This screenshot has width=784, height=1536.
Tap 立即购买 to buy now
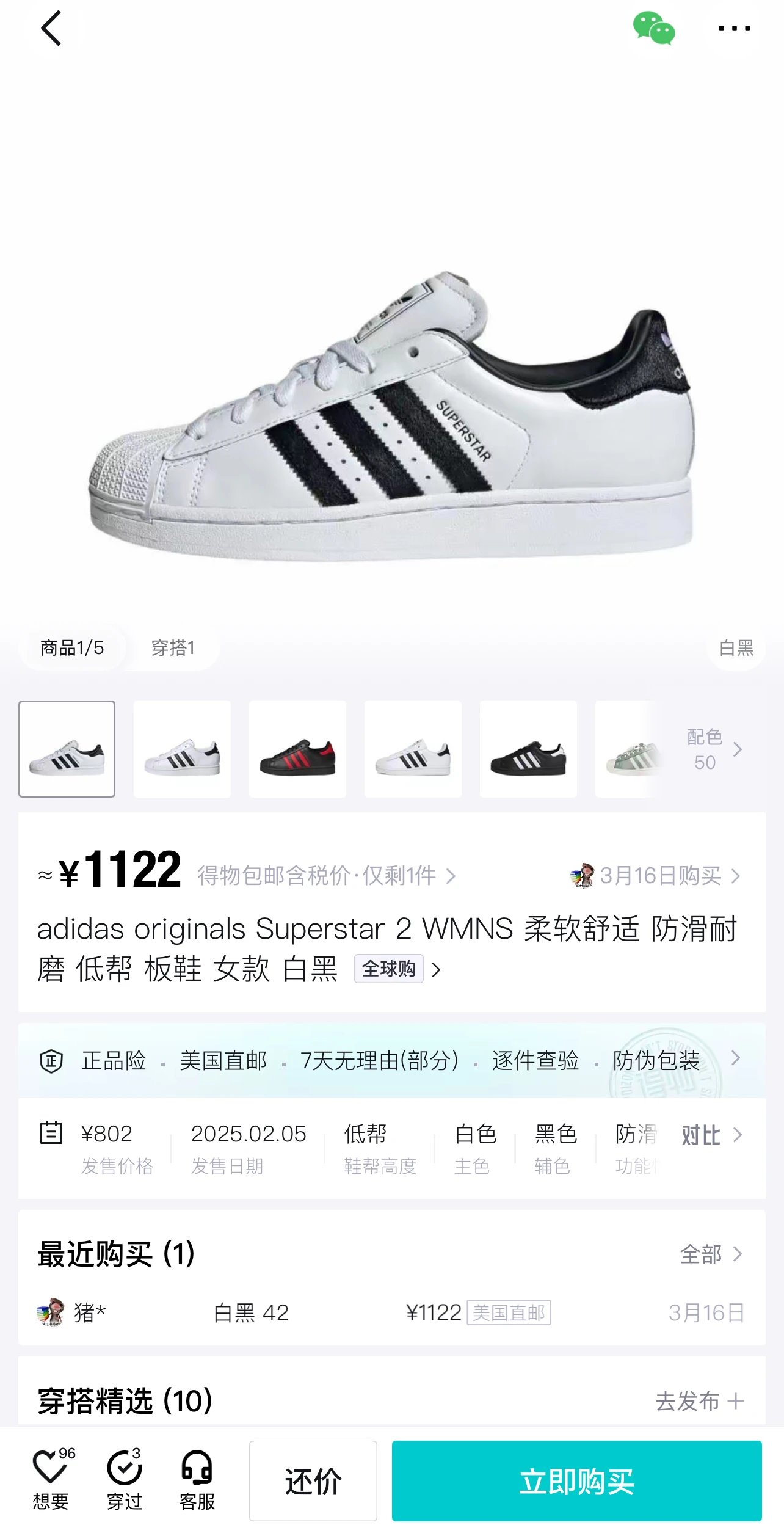coord(576,1481)
